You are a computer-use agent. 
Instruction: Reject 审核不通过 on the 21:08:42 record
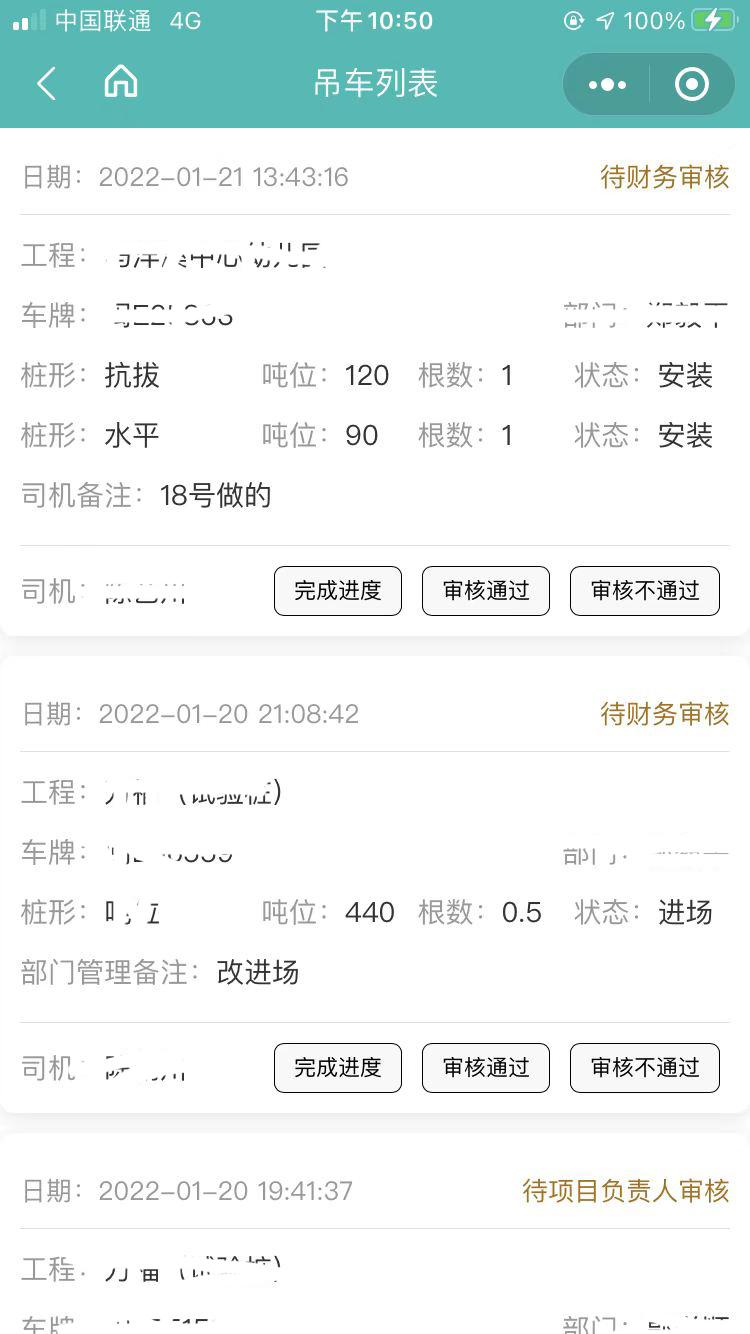point(645,1068)
